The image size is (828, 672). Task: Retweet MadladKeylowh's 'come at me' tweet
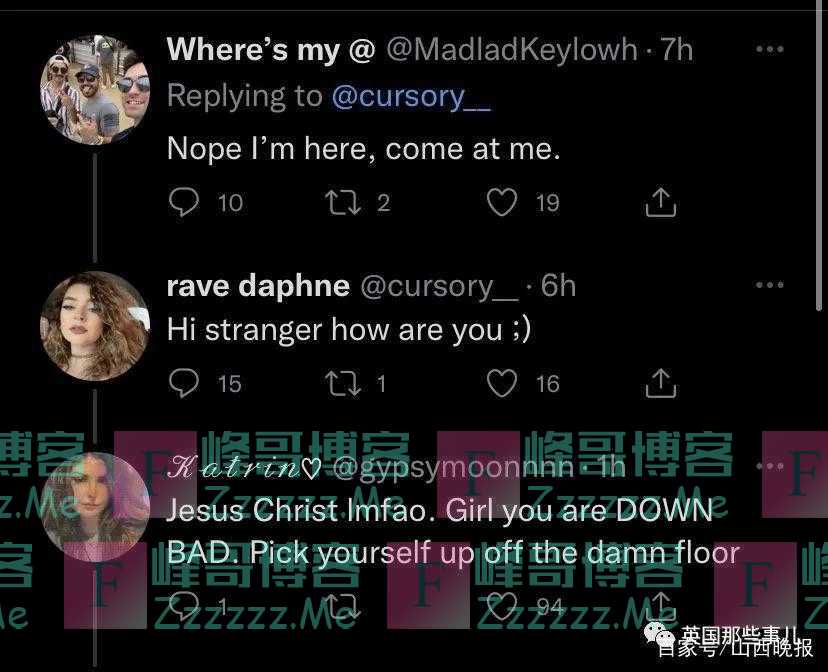click(x=344, y=203)
